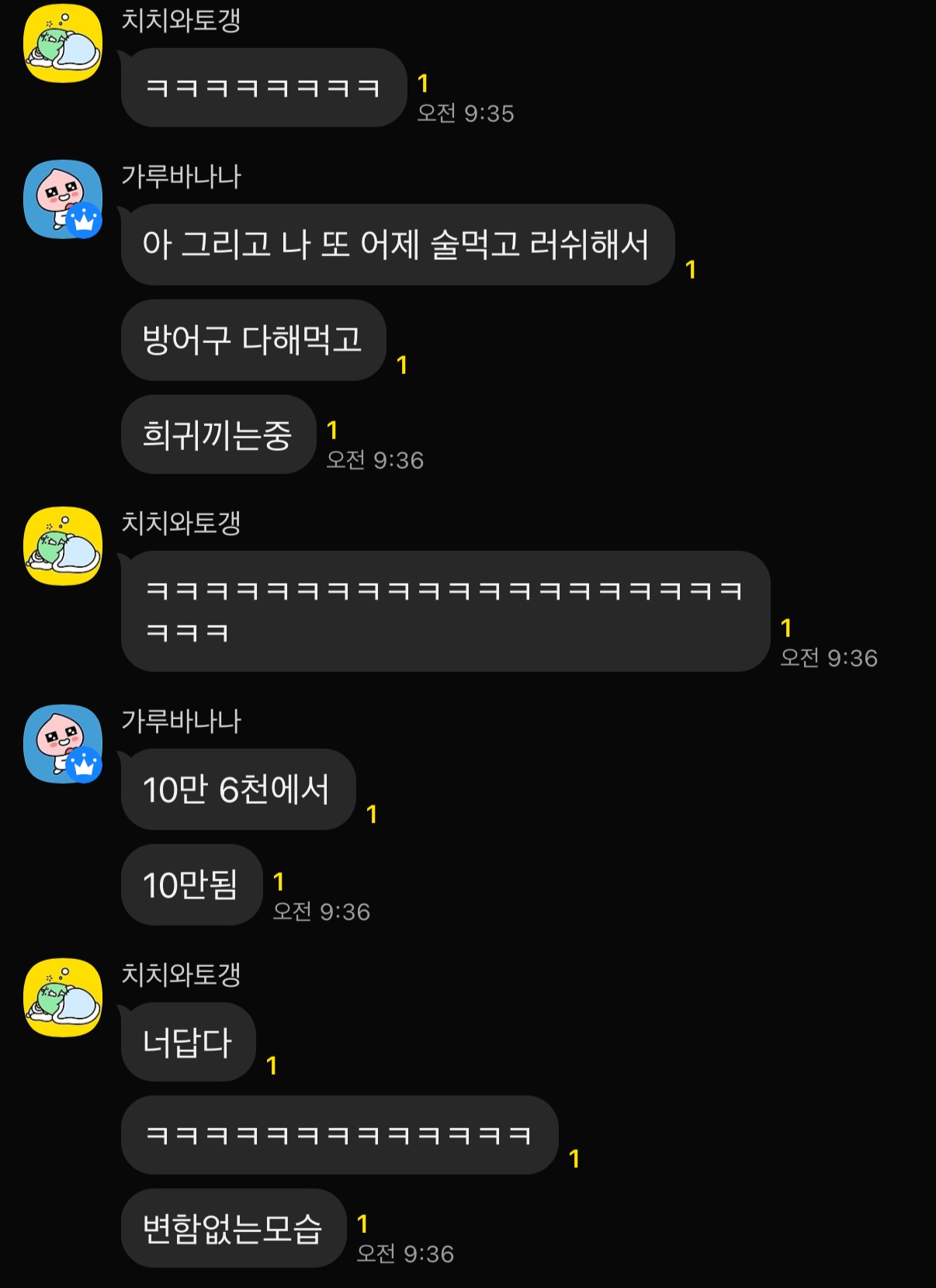Tap 가루바나나's avatar beside '10만 6천에서' message
The width and height of the screenshot is (936, 1288).
click(x=63, y=744)
